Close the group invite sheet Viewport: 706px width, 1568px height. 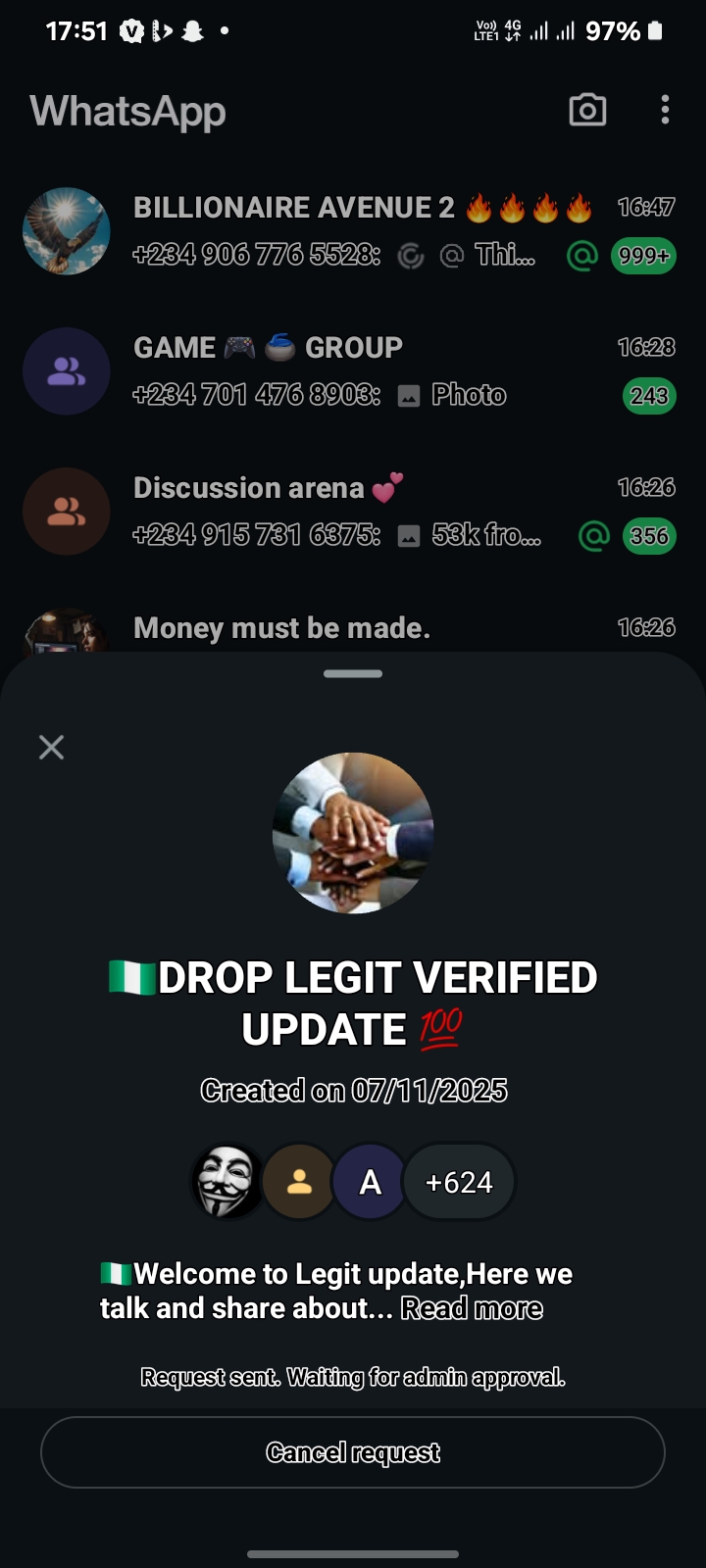coord(51,748)
